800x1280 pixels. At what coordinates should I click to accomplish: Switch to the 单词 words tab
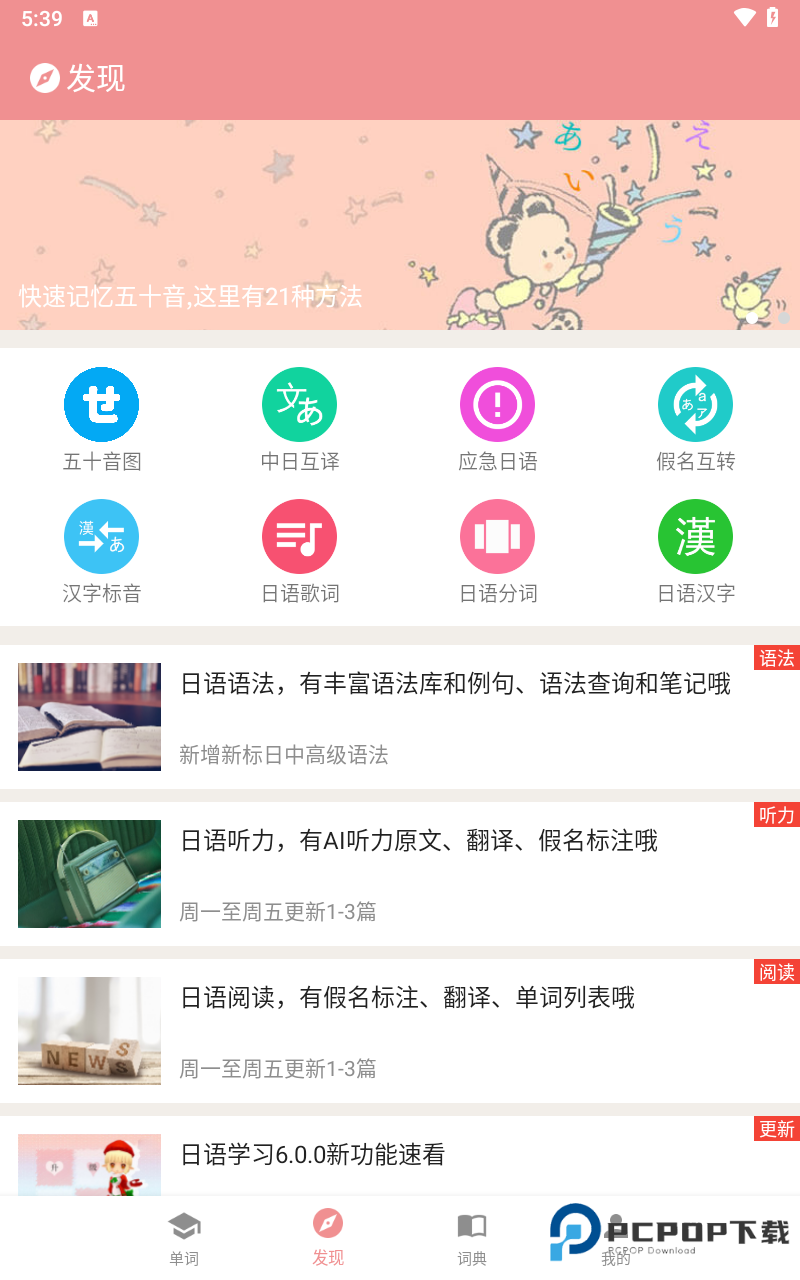184,1234
